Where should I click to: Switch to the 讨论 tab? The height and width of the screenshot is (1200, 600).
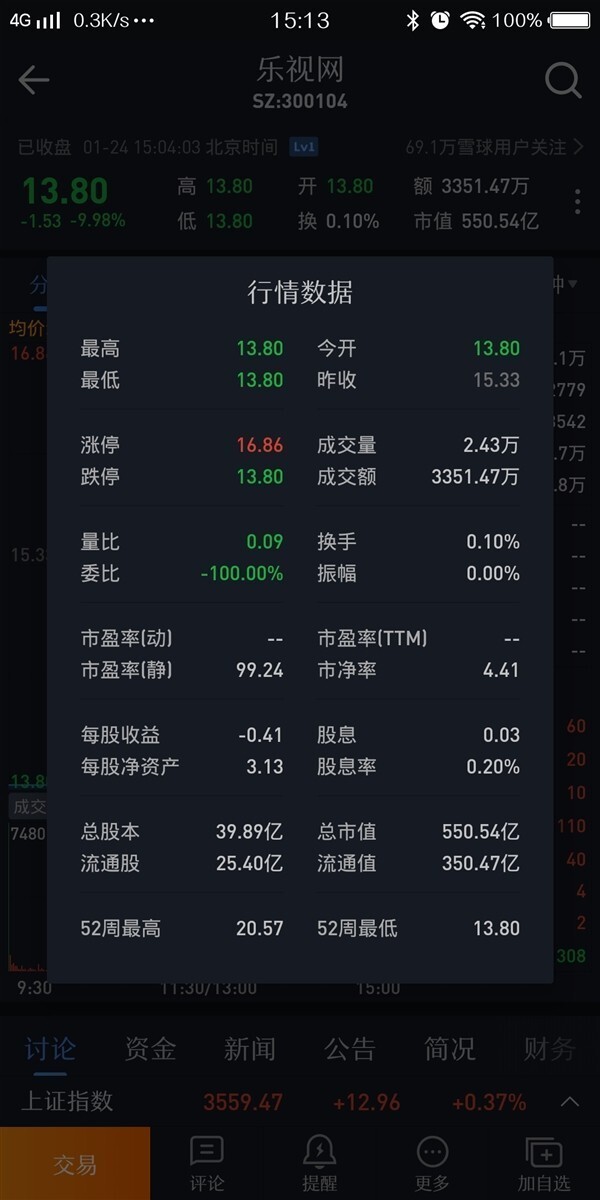click(x=50, y=1048)
